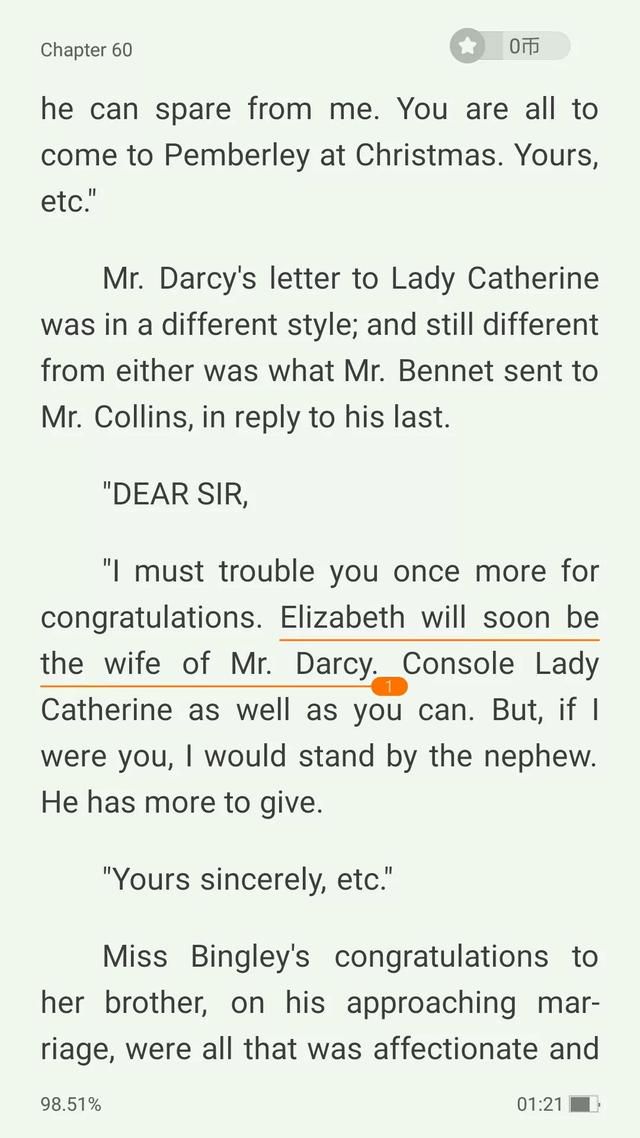Open underlined highlight 'Elizabeth will soon be'
Viewport: 640px width, 1138px height.
tap(439, 618)
